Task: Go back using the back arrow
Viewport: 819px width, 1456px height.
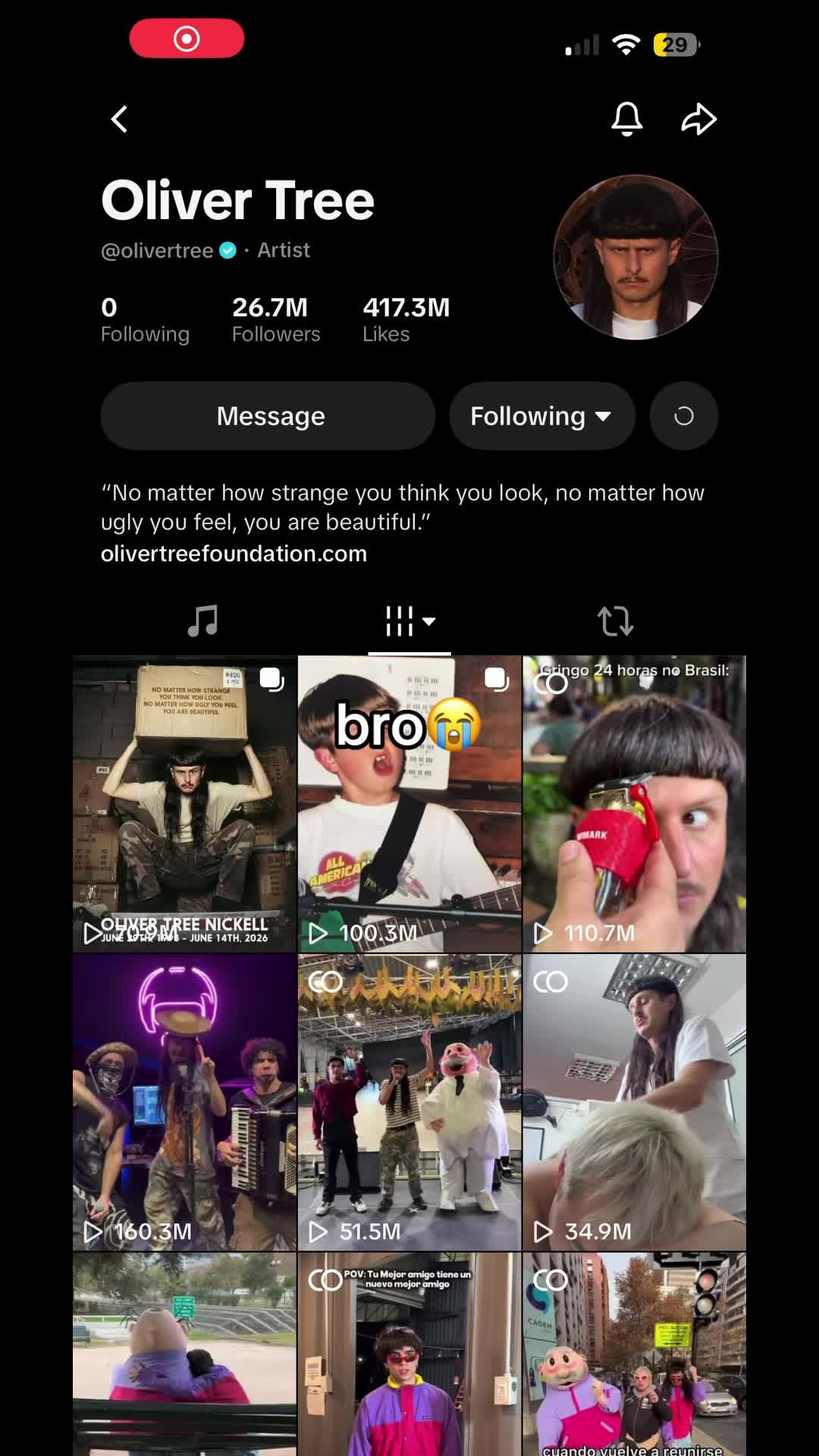Action: click(x=119, y=119)
